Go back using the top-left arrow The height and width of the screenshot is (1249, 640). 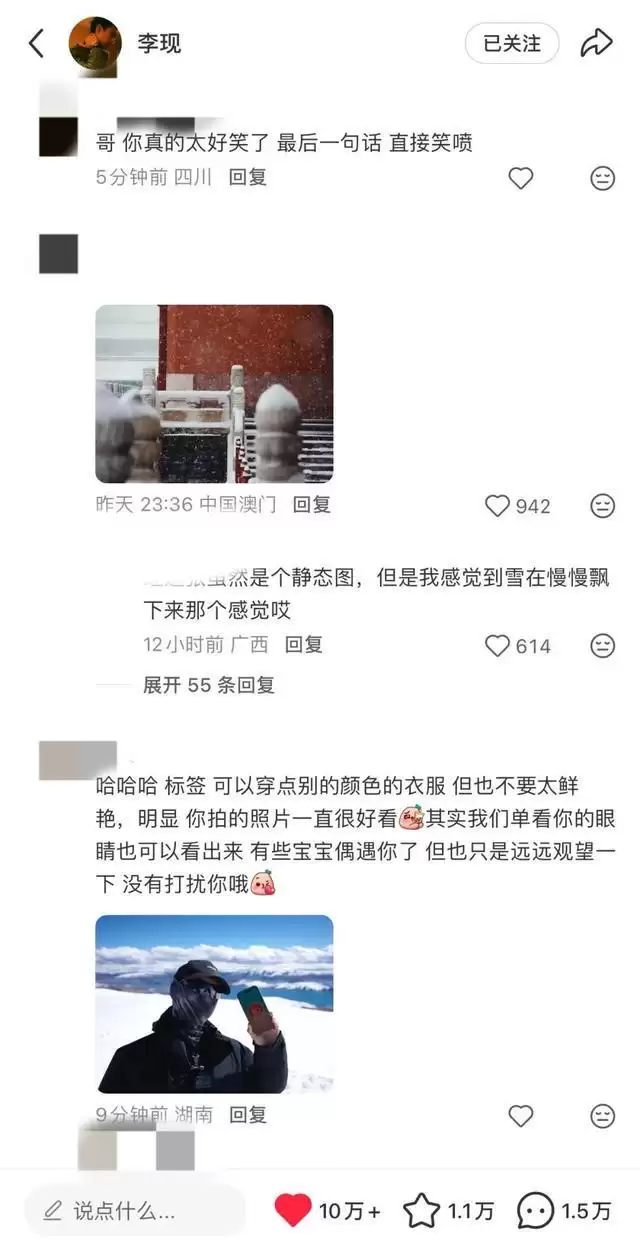click(x=37, y=43)
